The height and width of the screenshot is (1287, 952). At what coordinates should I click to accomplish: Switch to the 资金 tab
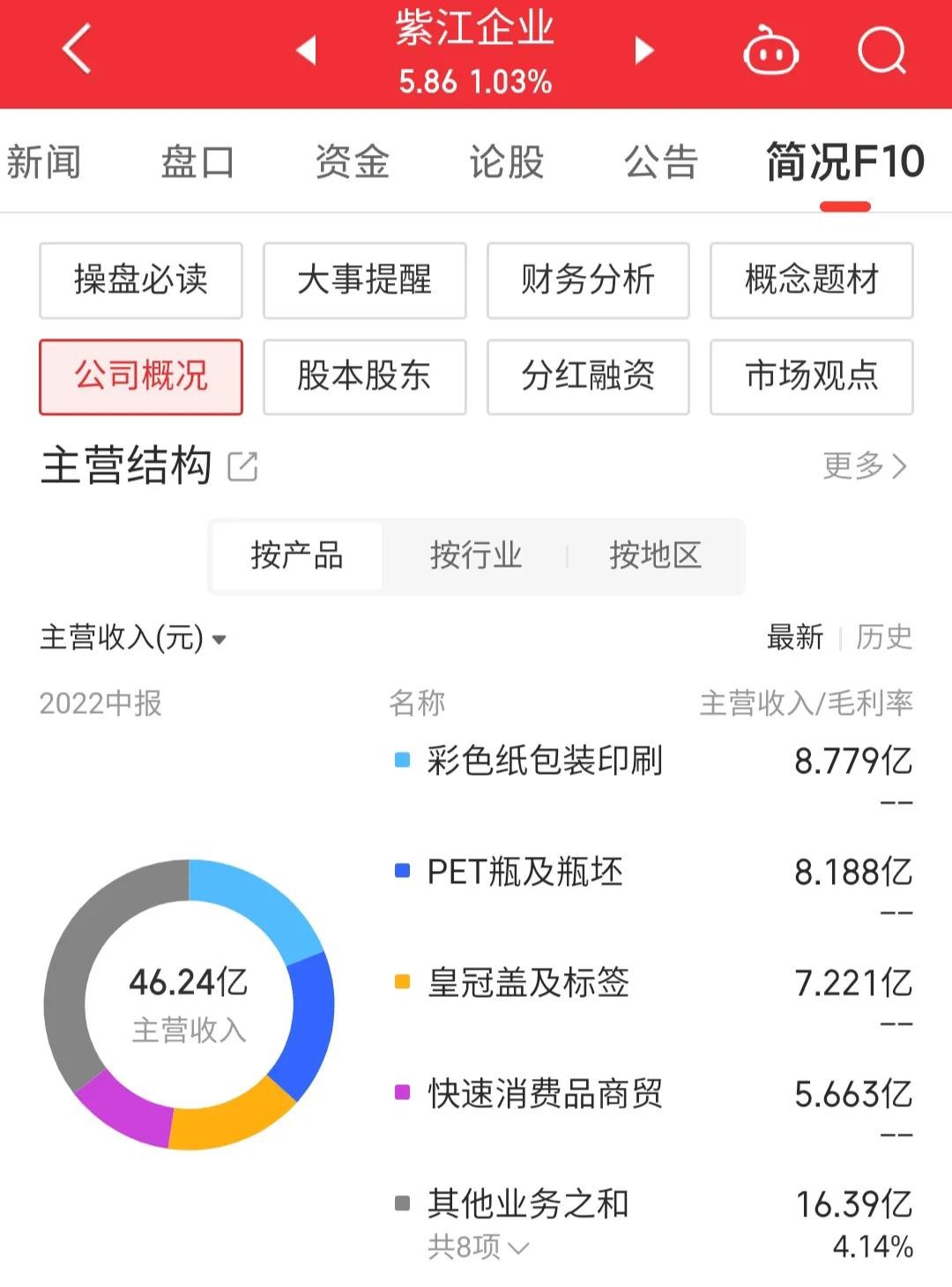[352, 162]
